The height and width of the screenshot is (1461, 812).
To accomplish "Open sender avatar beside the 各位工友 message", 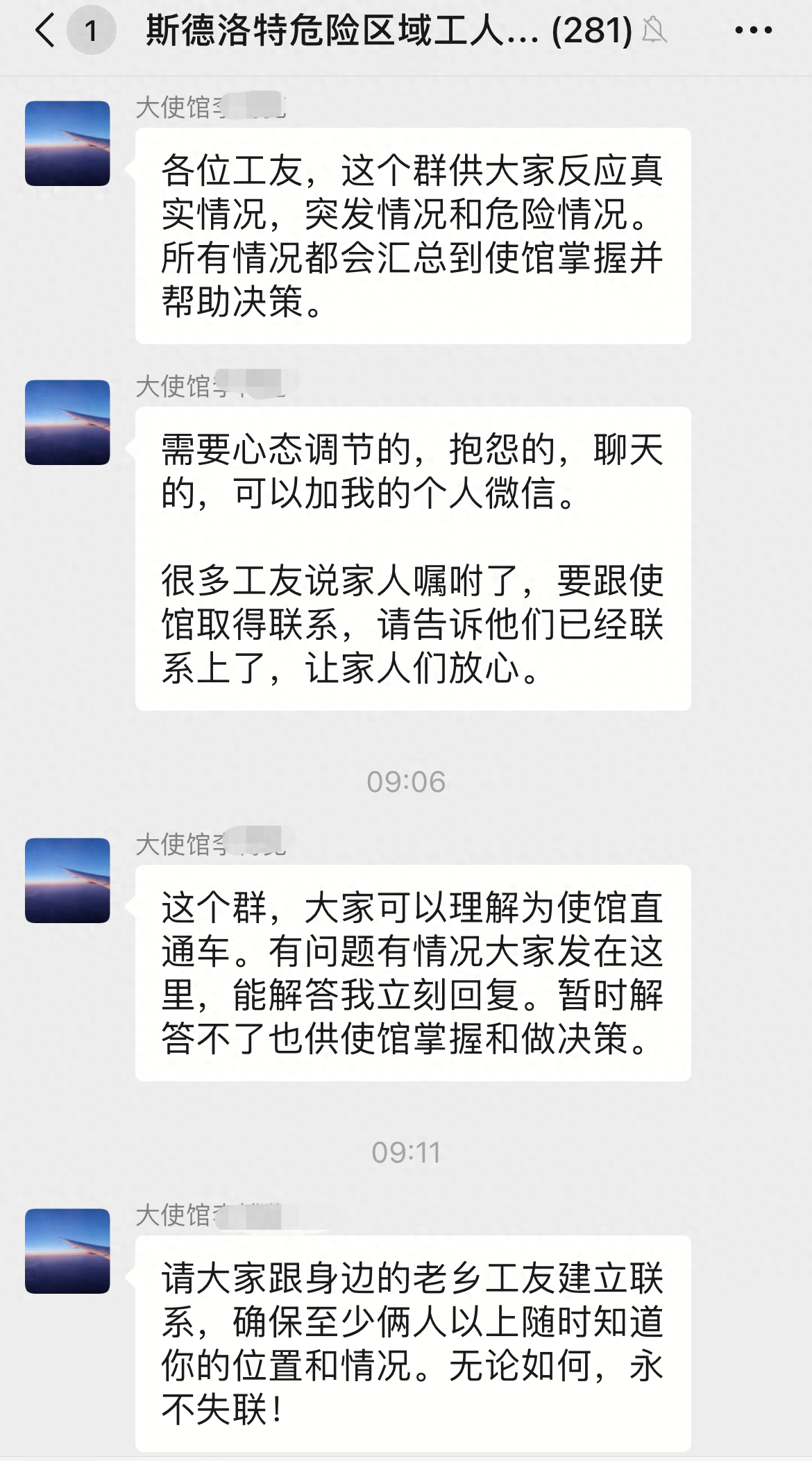I will 67,144.
